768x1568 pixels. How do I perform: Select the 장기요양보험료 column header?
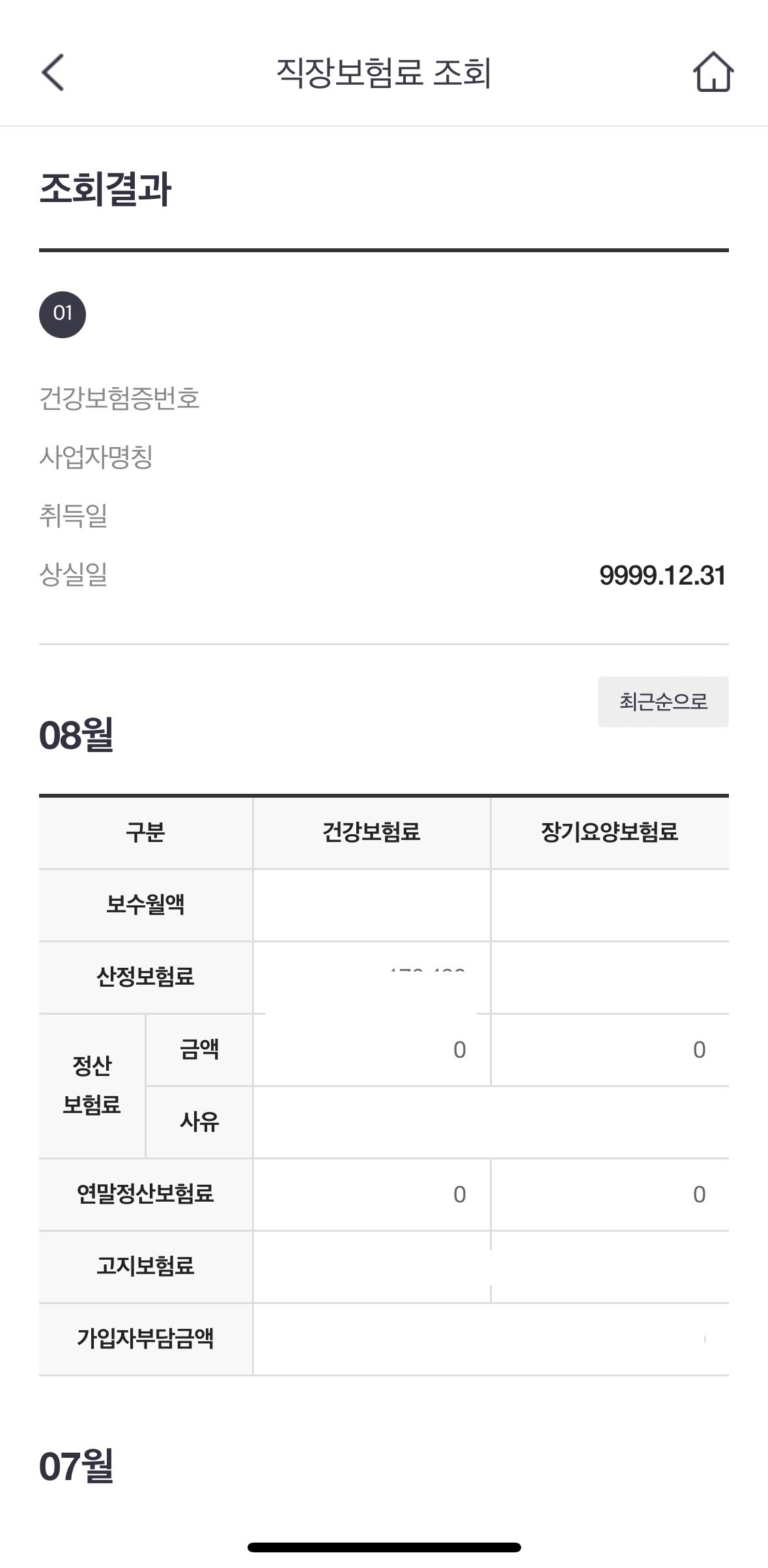[609, 832]
